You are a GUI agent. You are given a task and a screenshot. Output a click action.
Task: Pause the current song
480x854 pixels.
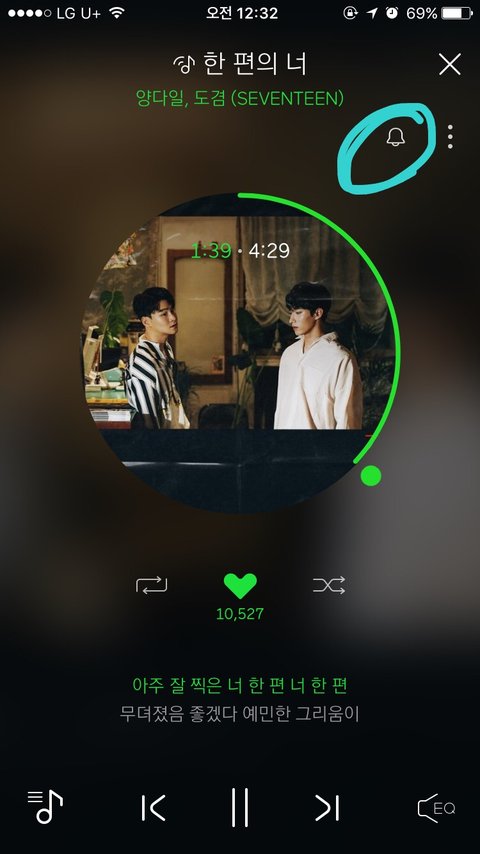point(240,807)
